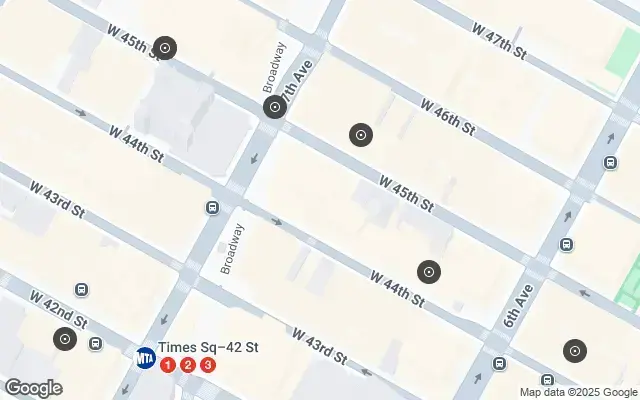
Task: Tap the marker just below the W 46th St label
Action: tap(361, 135)
